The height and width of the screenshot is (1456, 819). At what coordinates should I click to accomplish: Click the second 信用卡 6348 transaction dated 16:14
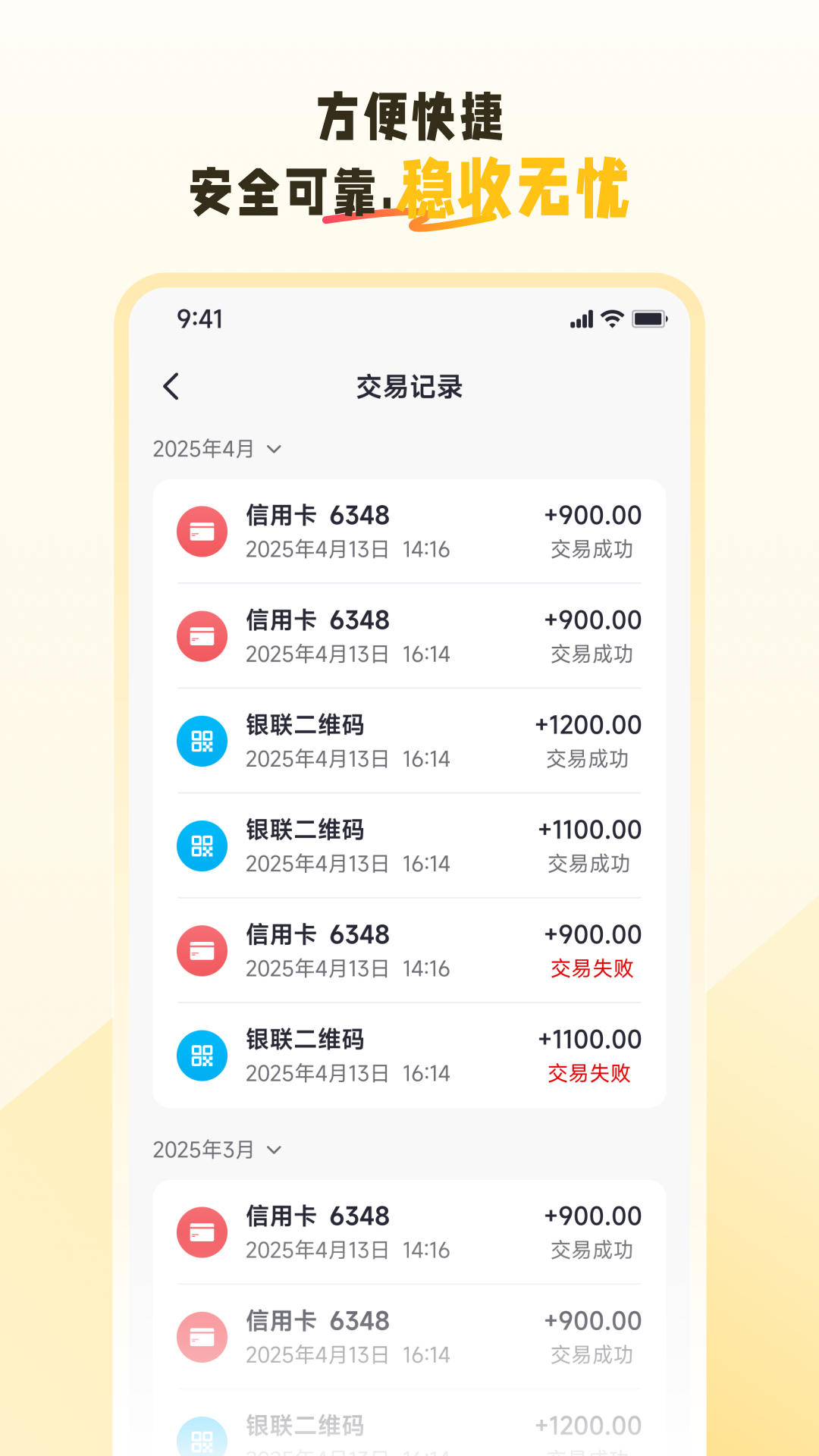point(409,635)
